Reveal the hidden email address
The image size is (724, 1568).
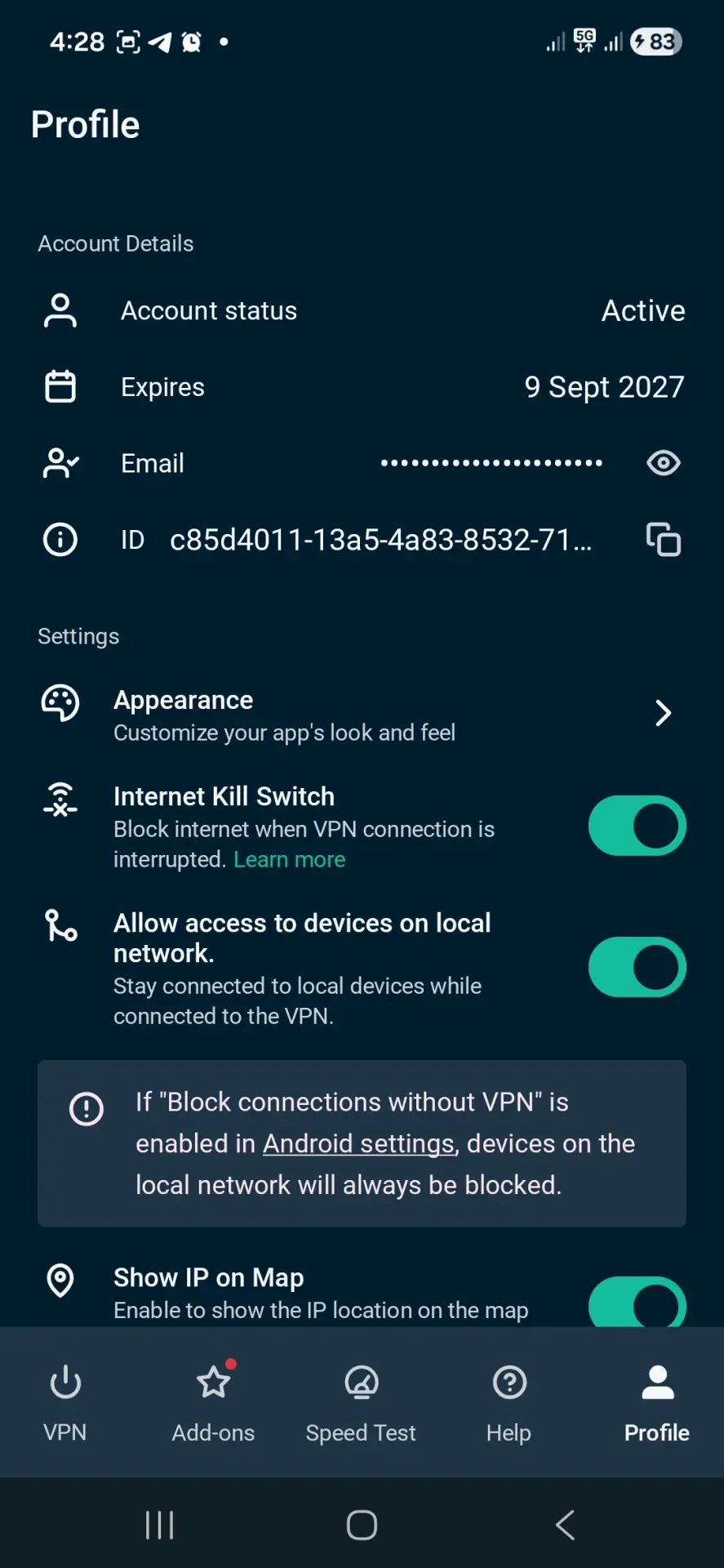pos(663,463)
